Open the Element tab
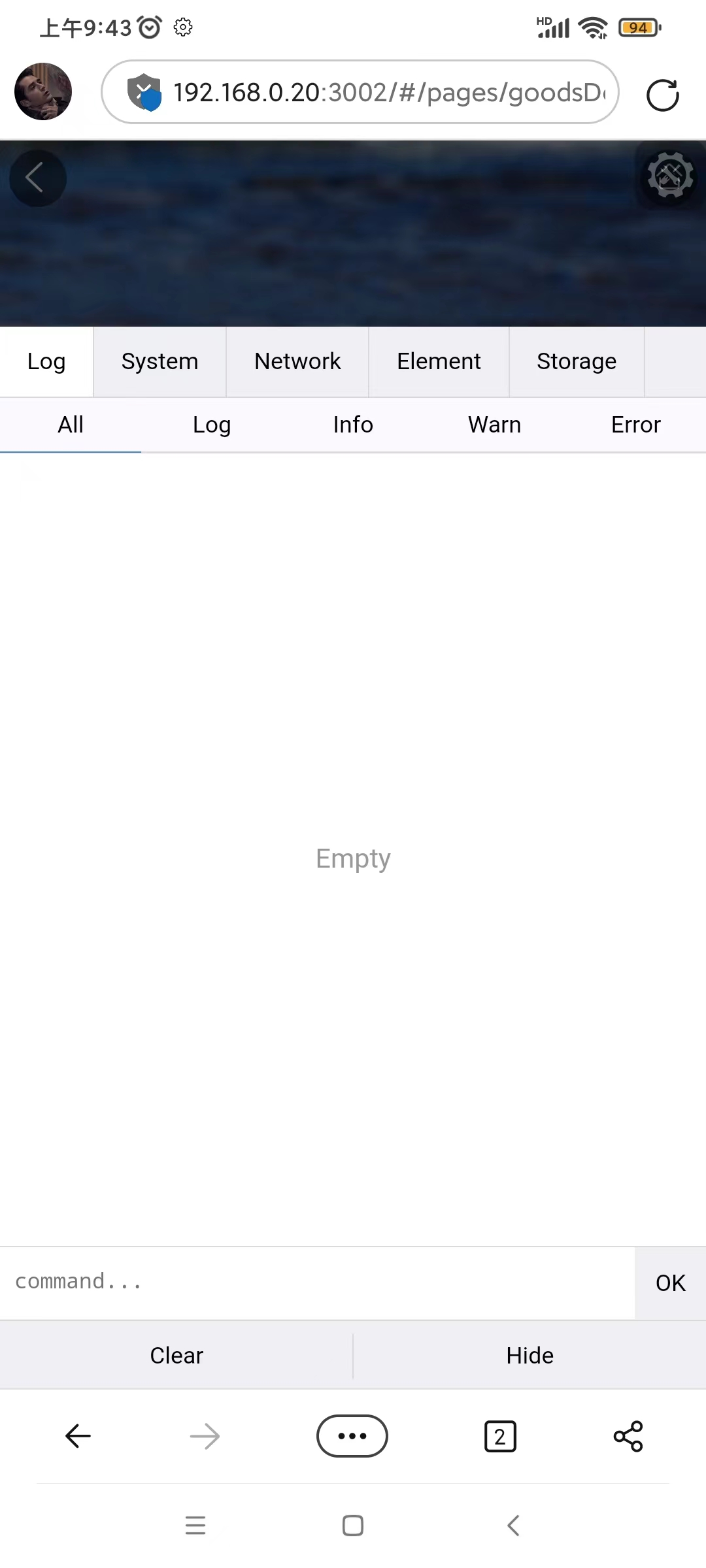Screen dimensions: 706x1568 (x=439, y=361)
